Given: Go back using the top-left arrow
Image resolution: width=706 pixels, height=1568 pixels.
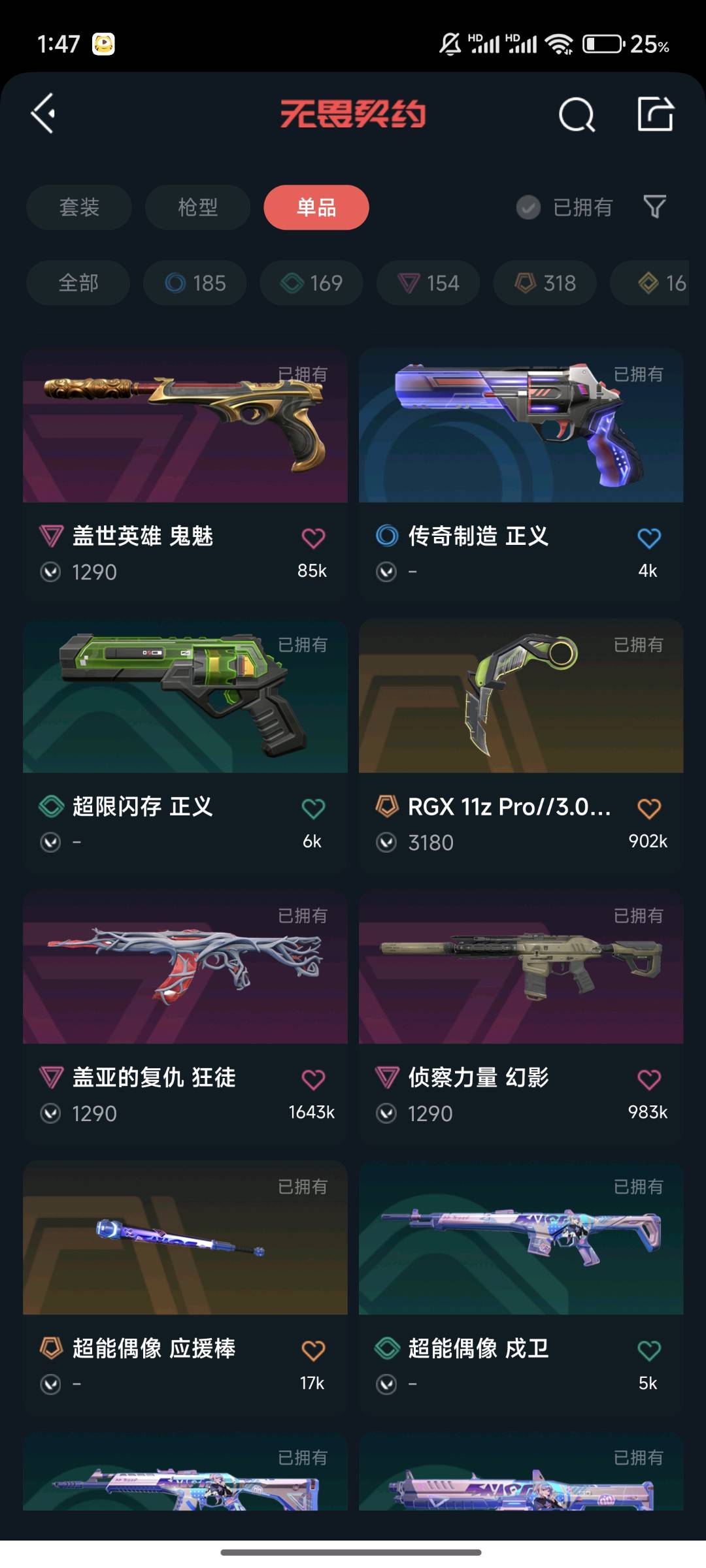Looking at the screenshot, I should click(43, 114).
